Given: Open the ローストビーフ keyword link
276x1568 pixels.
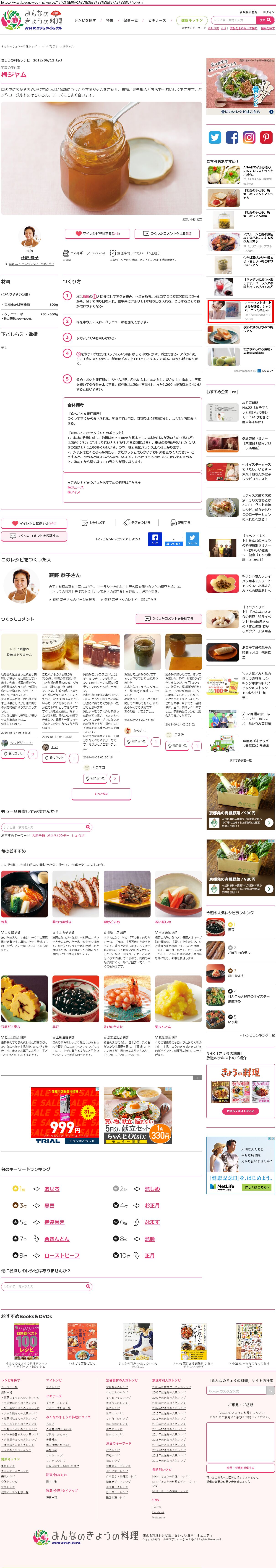Looking at the screenshot, I should click(x=61, y=1255).
